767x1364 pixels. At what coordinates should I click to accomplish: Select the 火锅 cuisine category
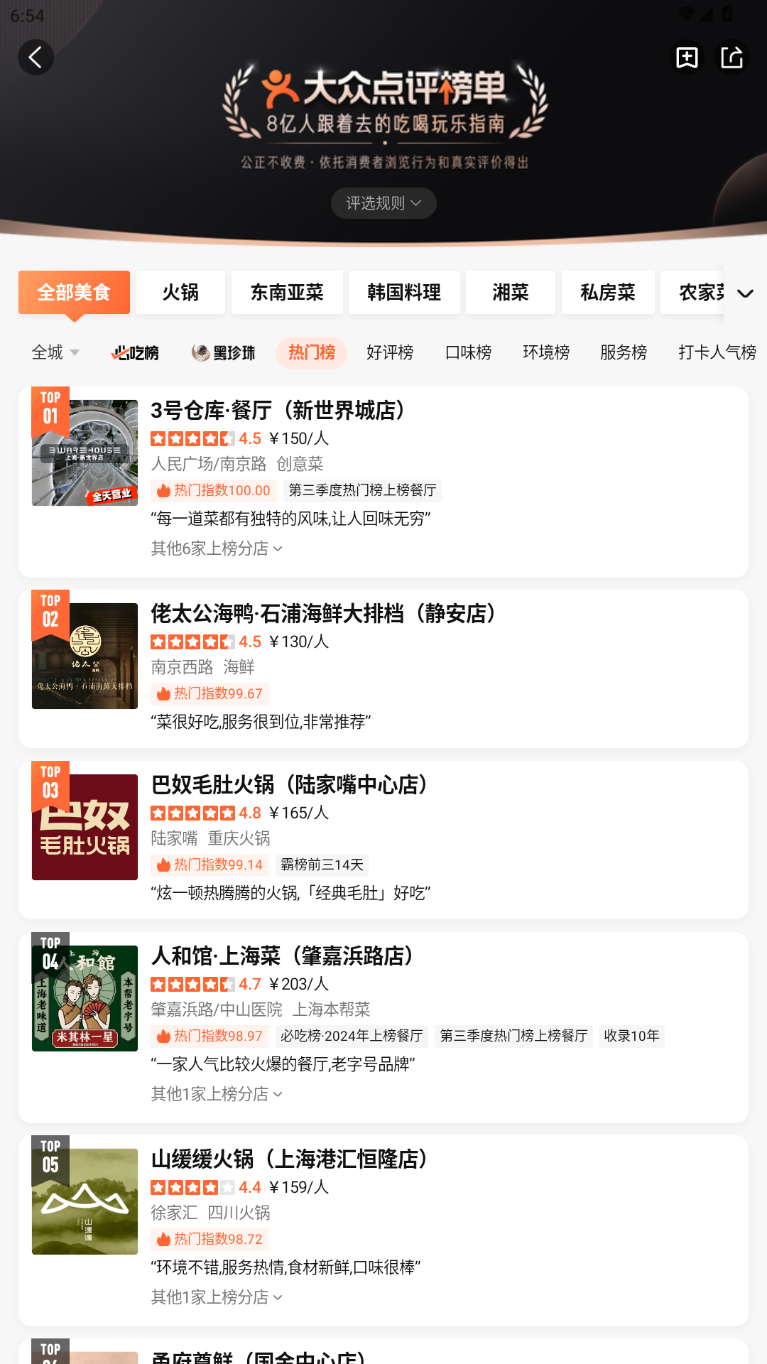pyautogui.click(x=180, y=292)
